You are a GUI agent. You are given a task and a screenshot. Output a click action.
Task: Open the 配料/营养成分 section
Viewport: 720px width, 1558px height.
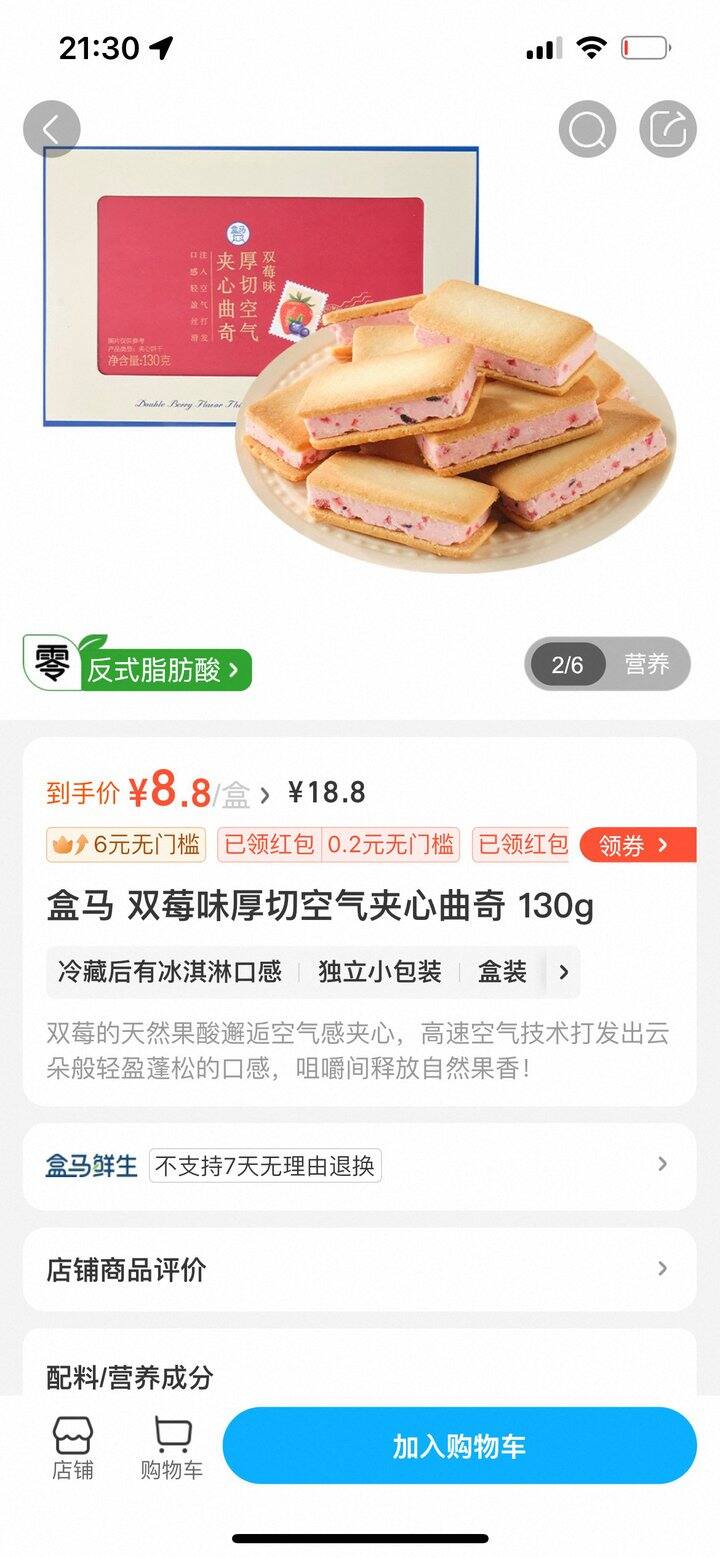(130, 1376)
